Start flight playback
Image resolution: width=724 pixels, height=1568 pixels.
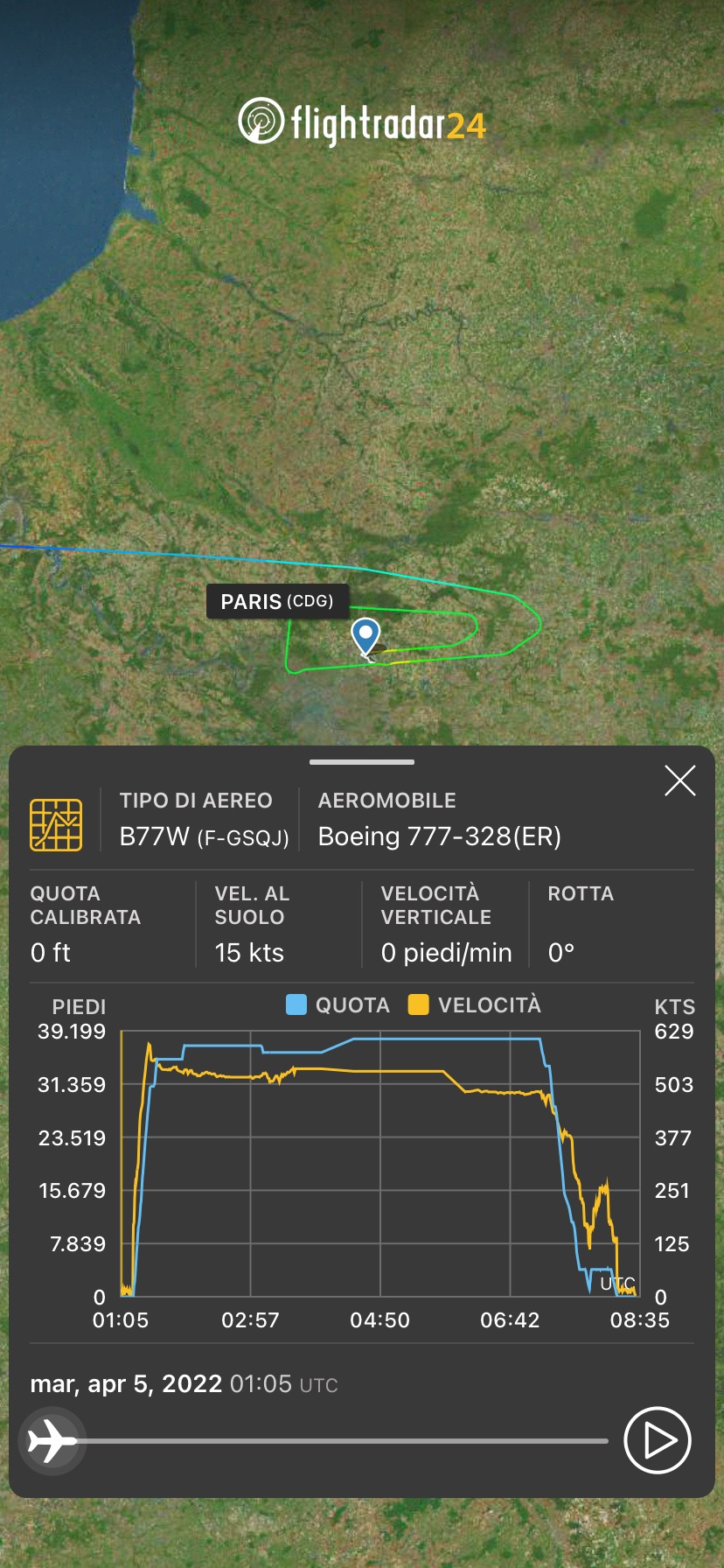pyautogui.click(x=658, y=1440)
